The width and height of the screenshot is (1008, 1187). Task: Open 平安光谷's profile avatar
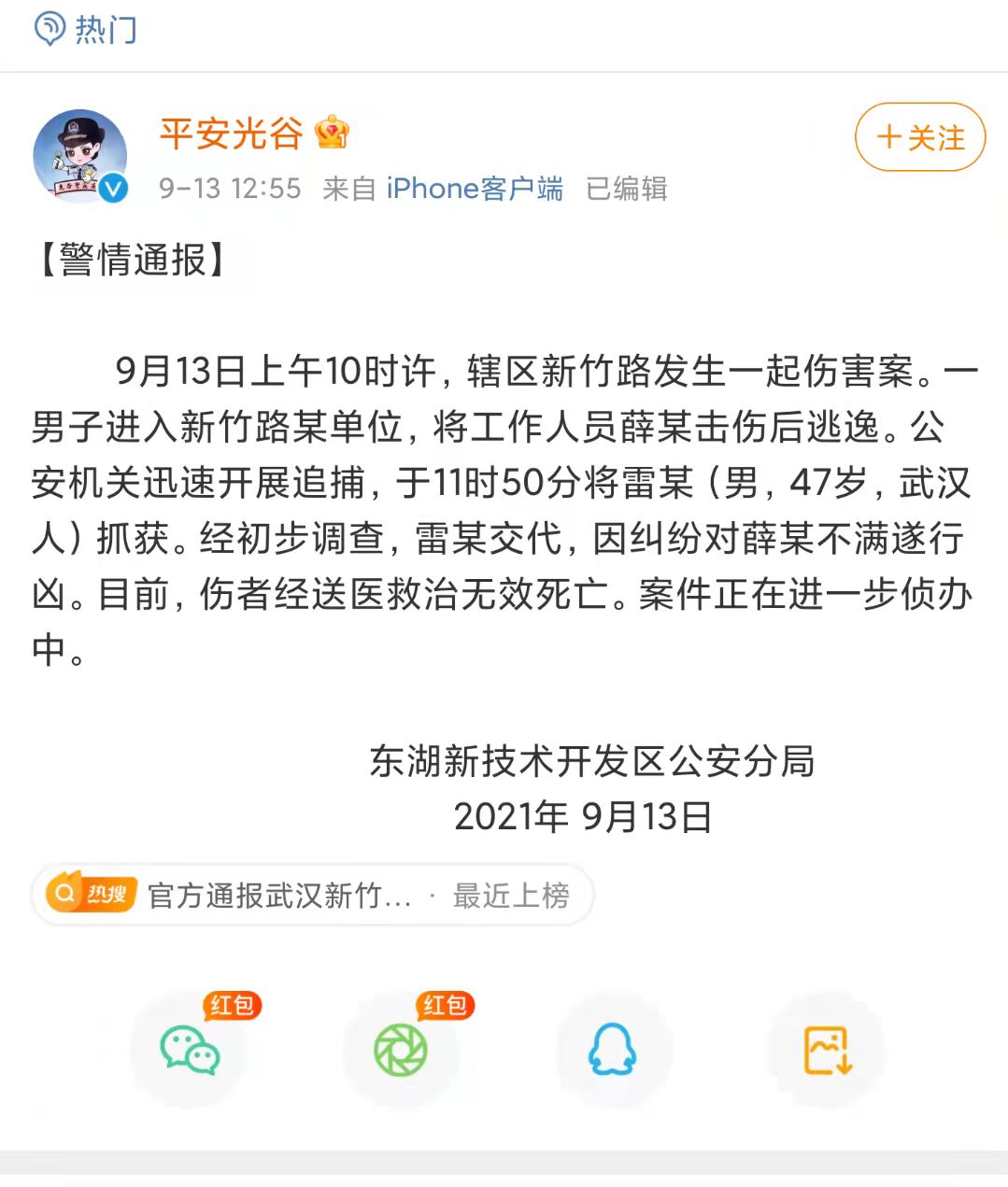coord(80,156)
